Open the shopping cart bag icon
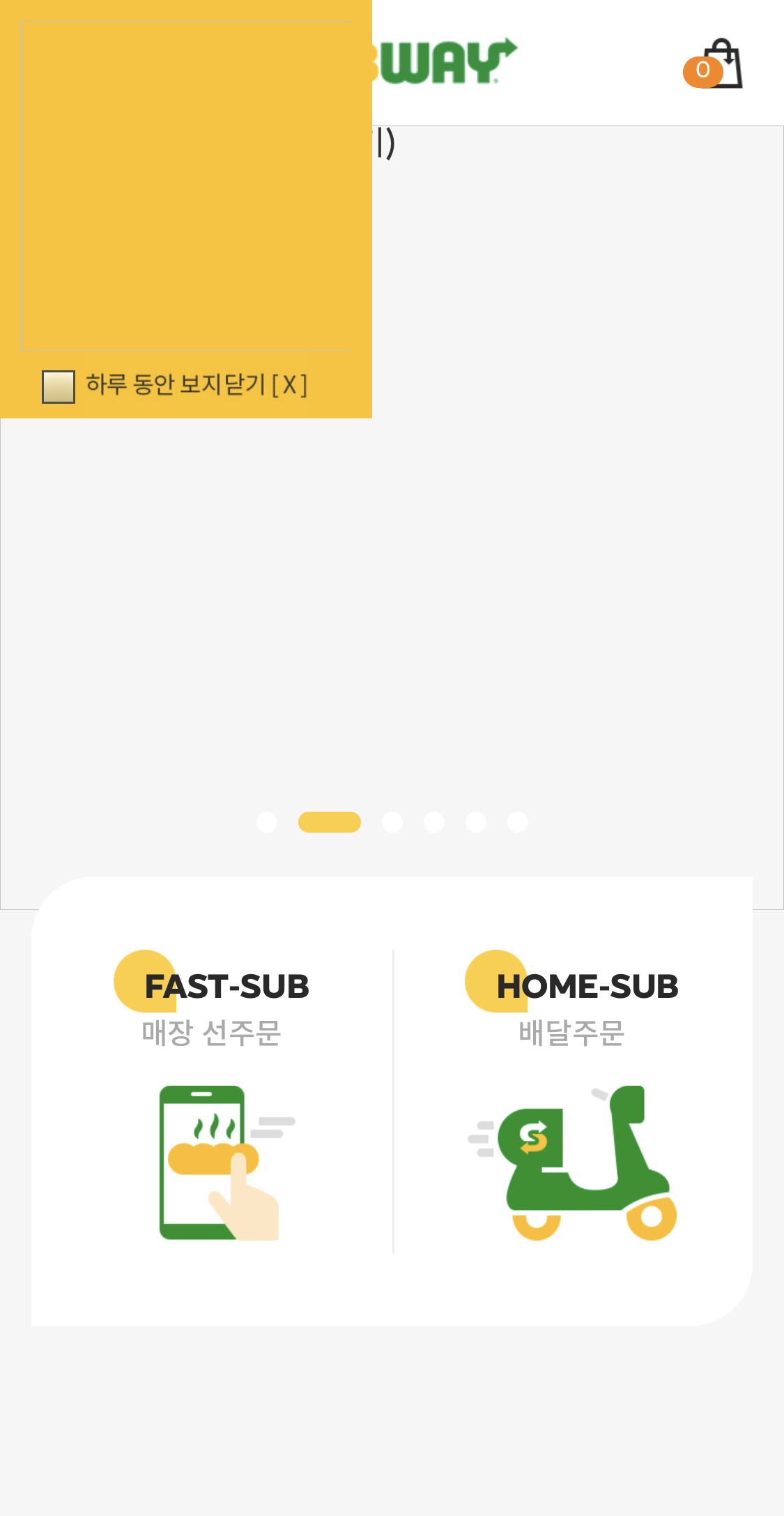The height and width of the screenshot is (1516, 784). [x=723, y=64]
